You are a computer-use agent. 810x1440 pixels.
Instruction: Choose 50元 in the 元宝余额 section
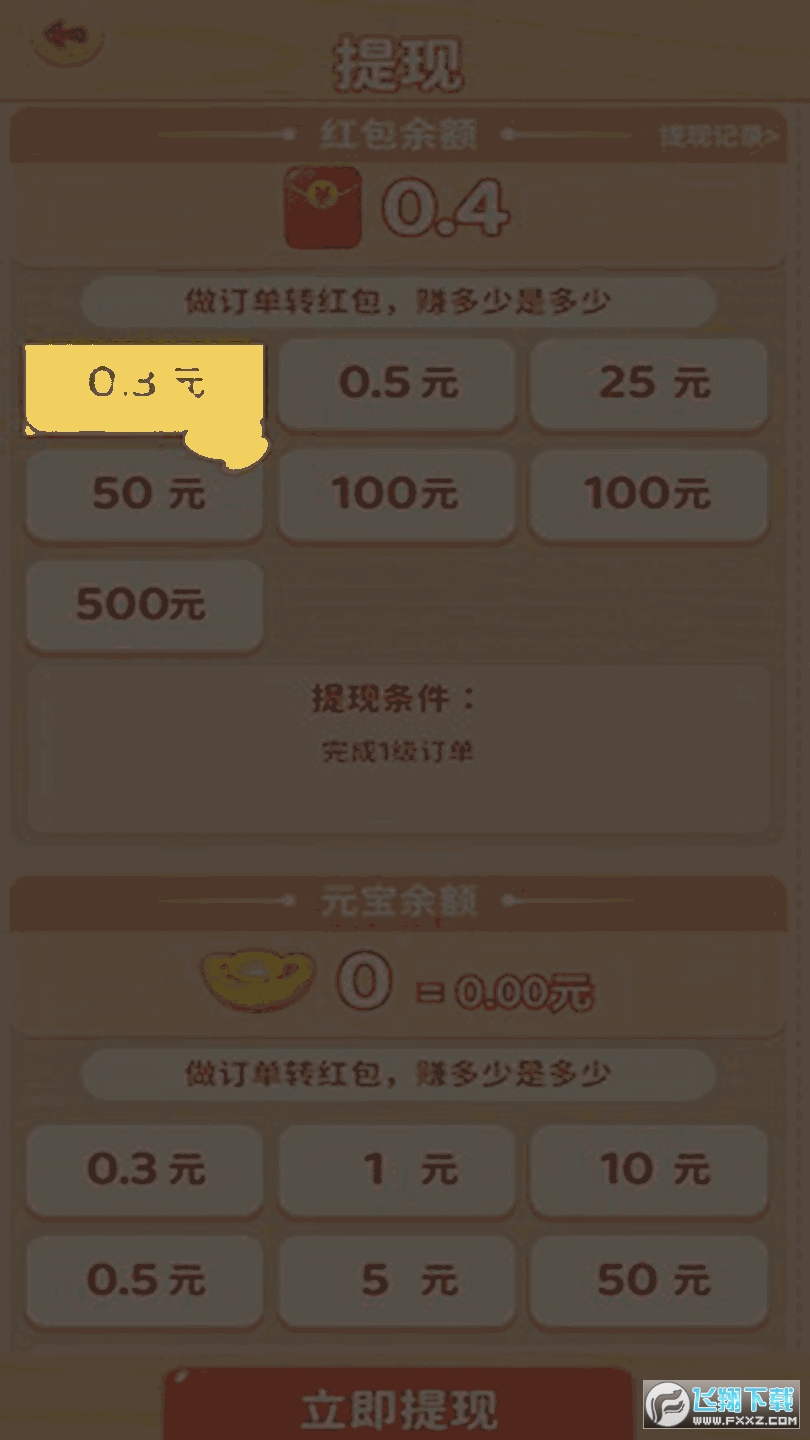[x=649, y=1280]
